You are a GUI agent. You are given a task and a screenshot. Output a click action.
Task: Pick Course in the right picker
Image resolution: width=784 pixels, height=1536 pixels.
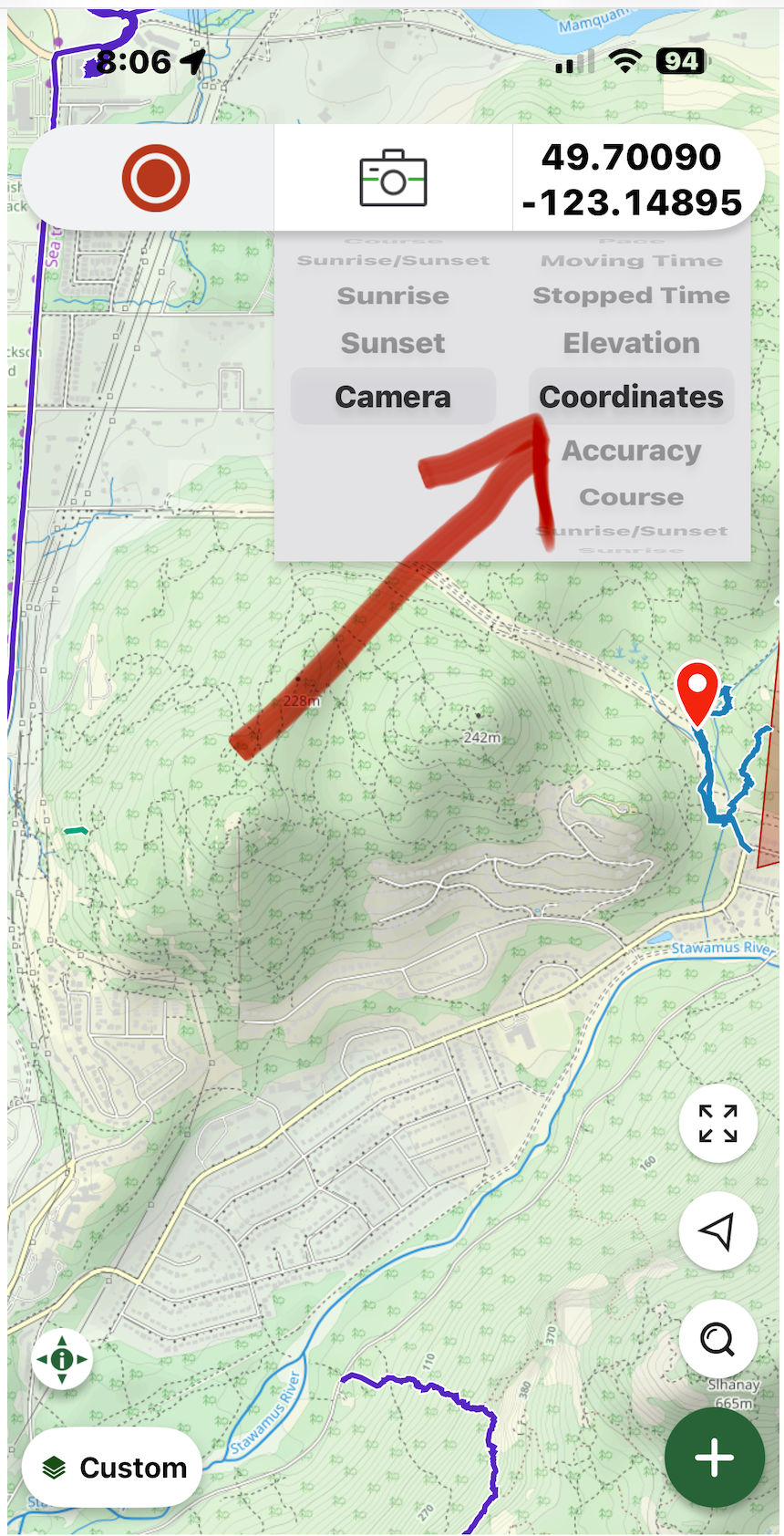point(631,497)
